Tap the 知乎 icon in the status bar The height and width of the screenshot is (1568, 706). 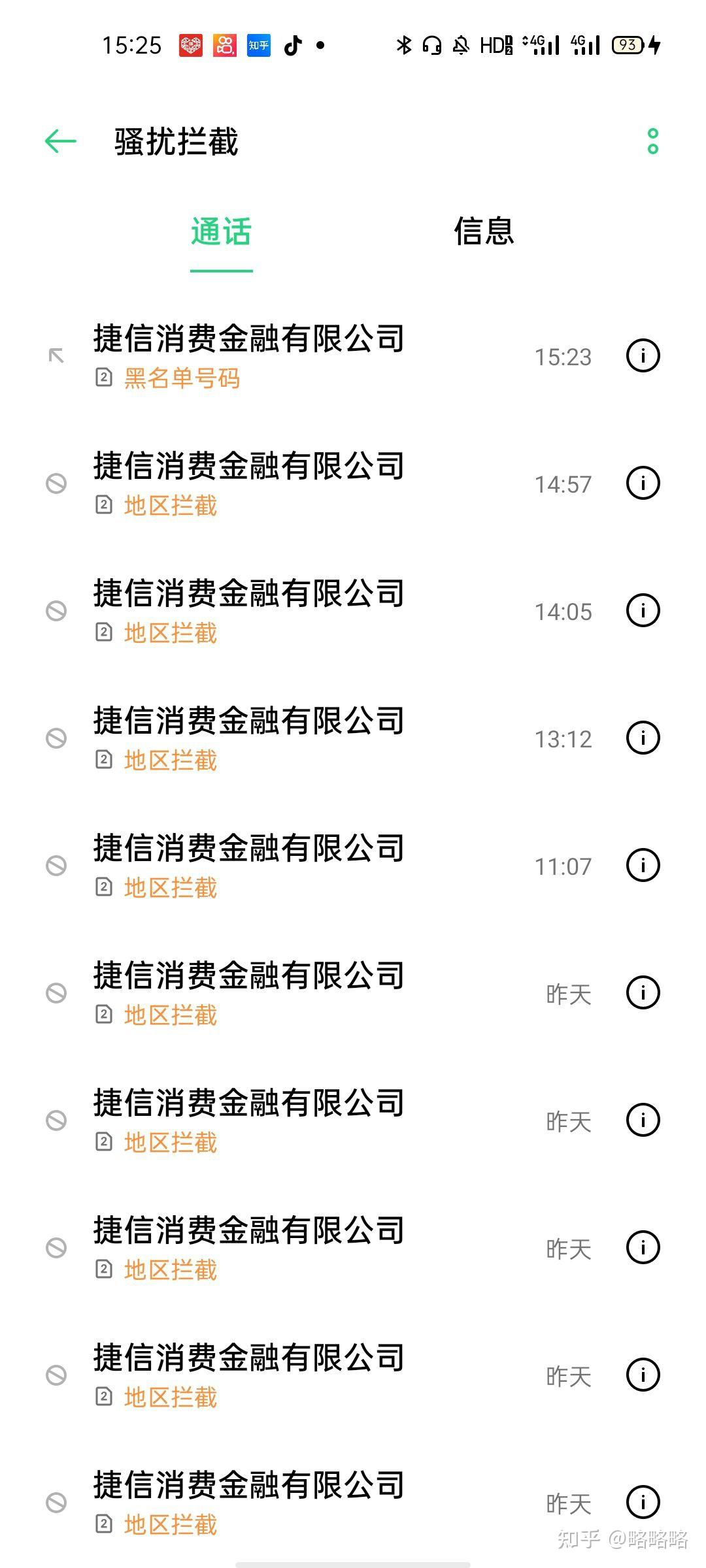tap(258, 44)
